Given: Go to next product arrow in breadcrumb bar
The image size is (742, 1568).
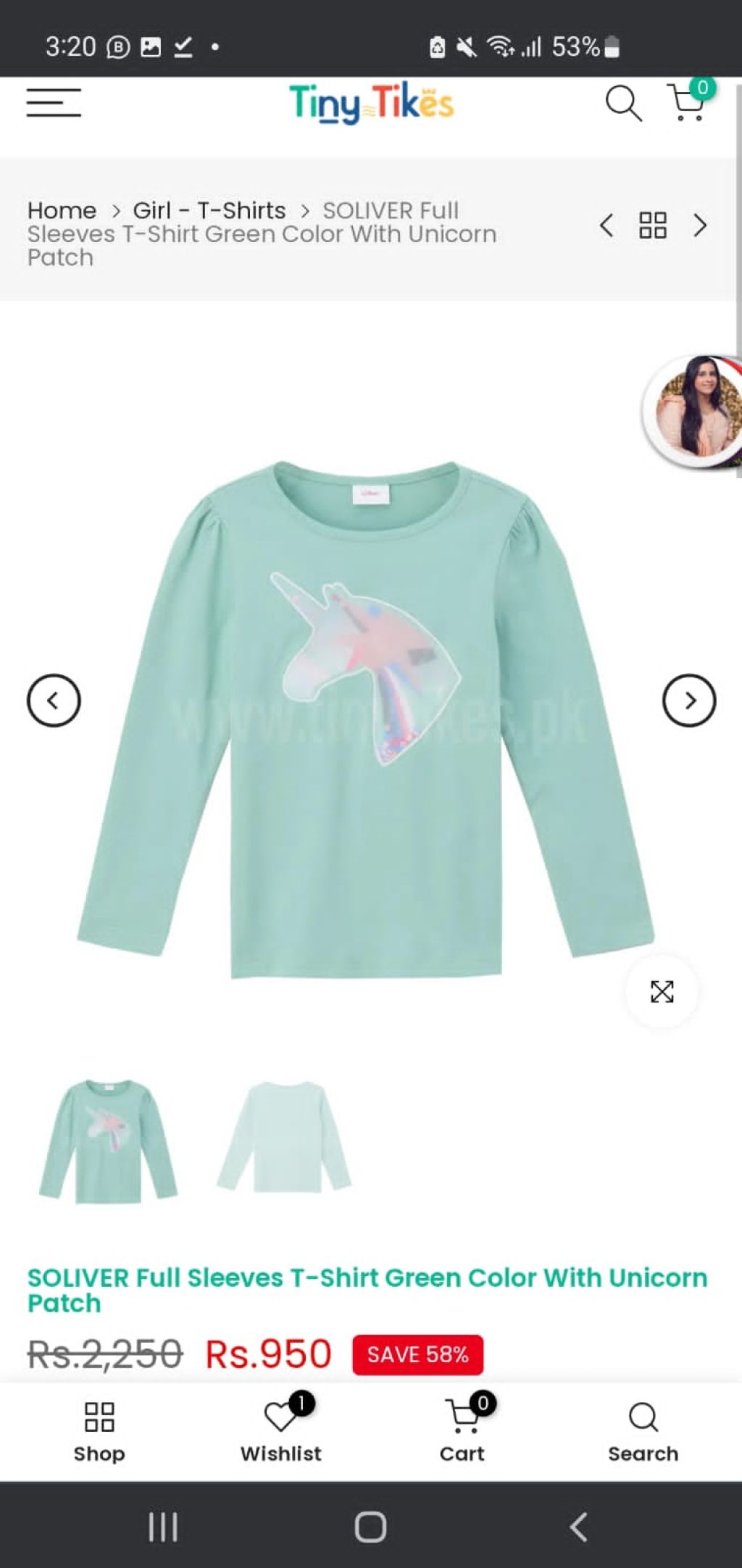Looking at the screenshot, I should click(699, 225).
